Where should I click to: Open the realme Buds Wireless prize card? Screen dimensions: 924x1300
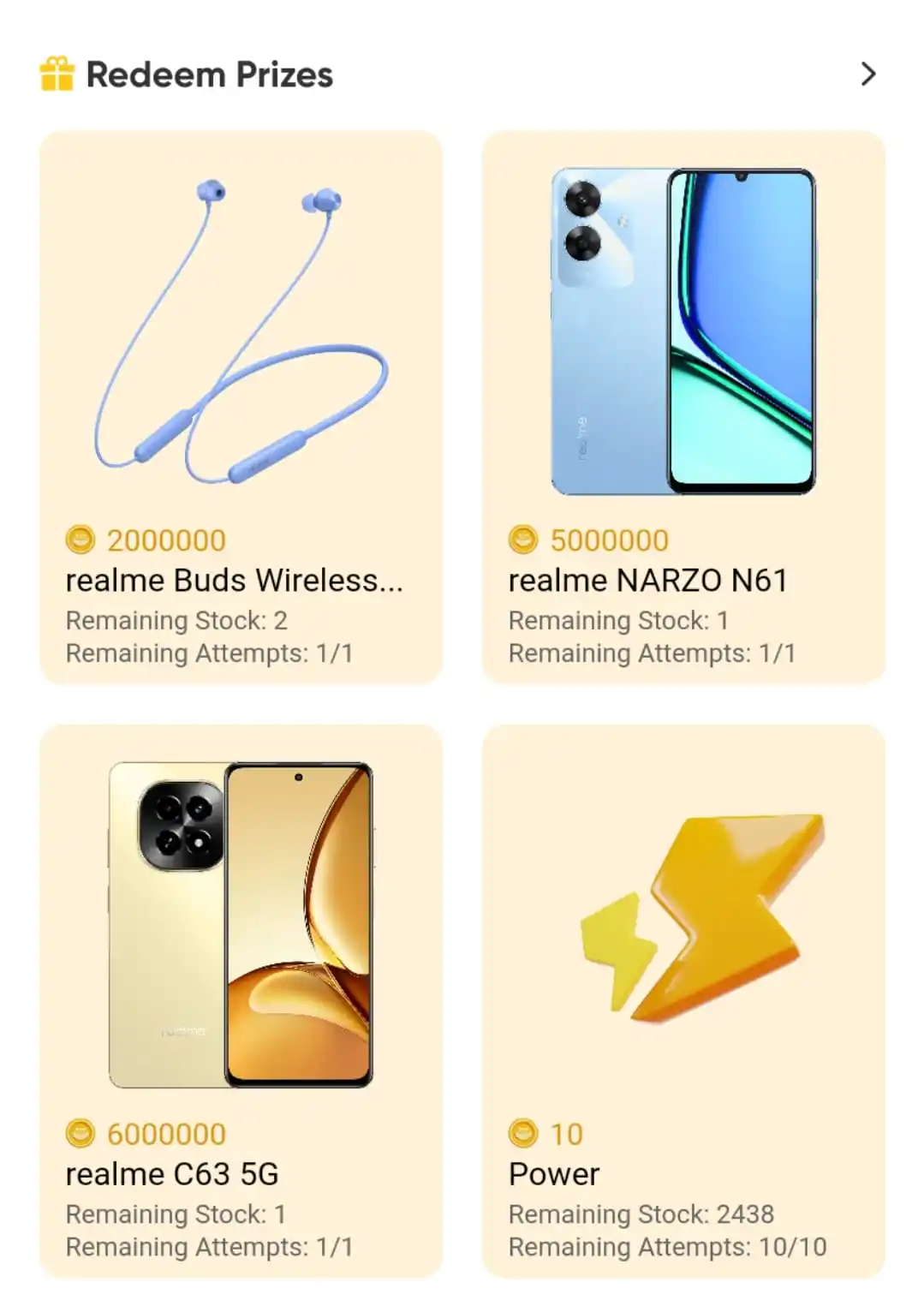coord(241,407)
